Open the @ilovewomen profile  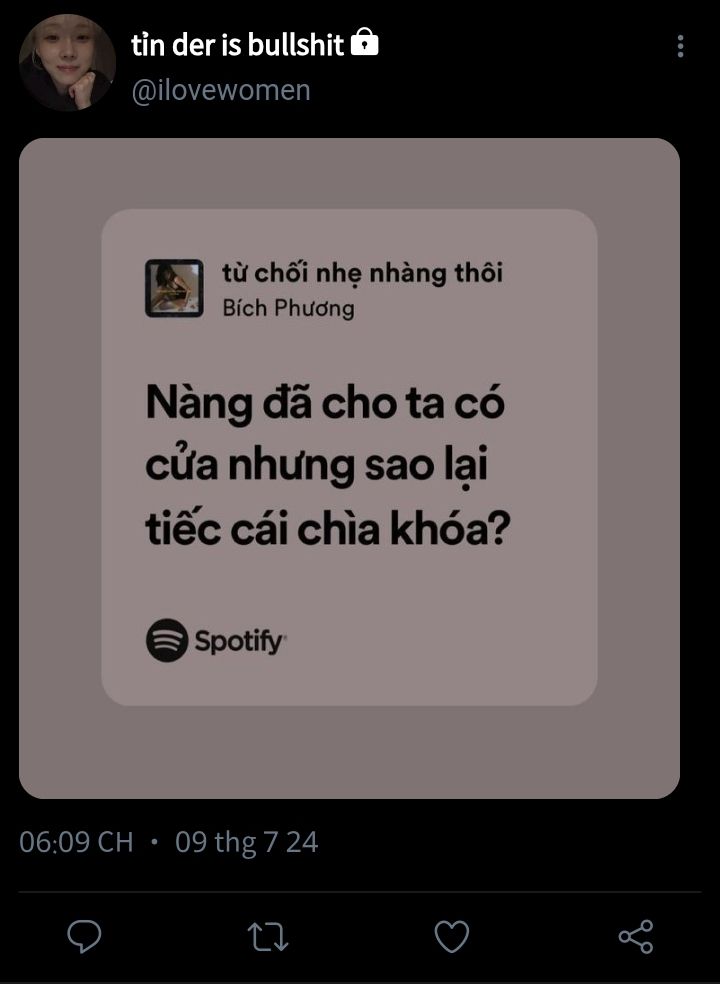coord(221,90)
